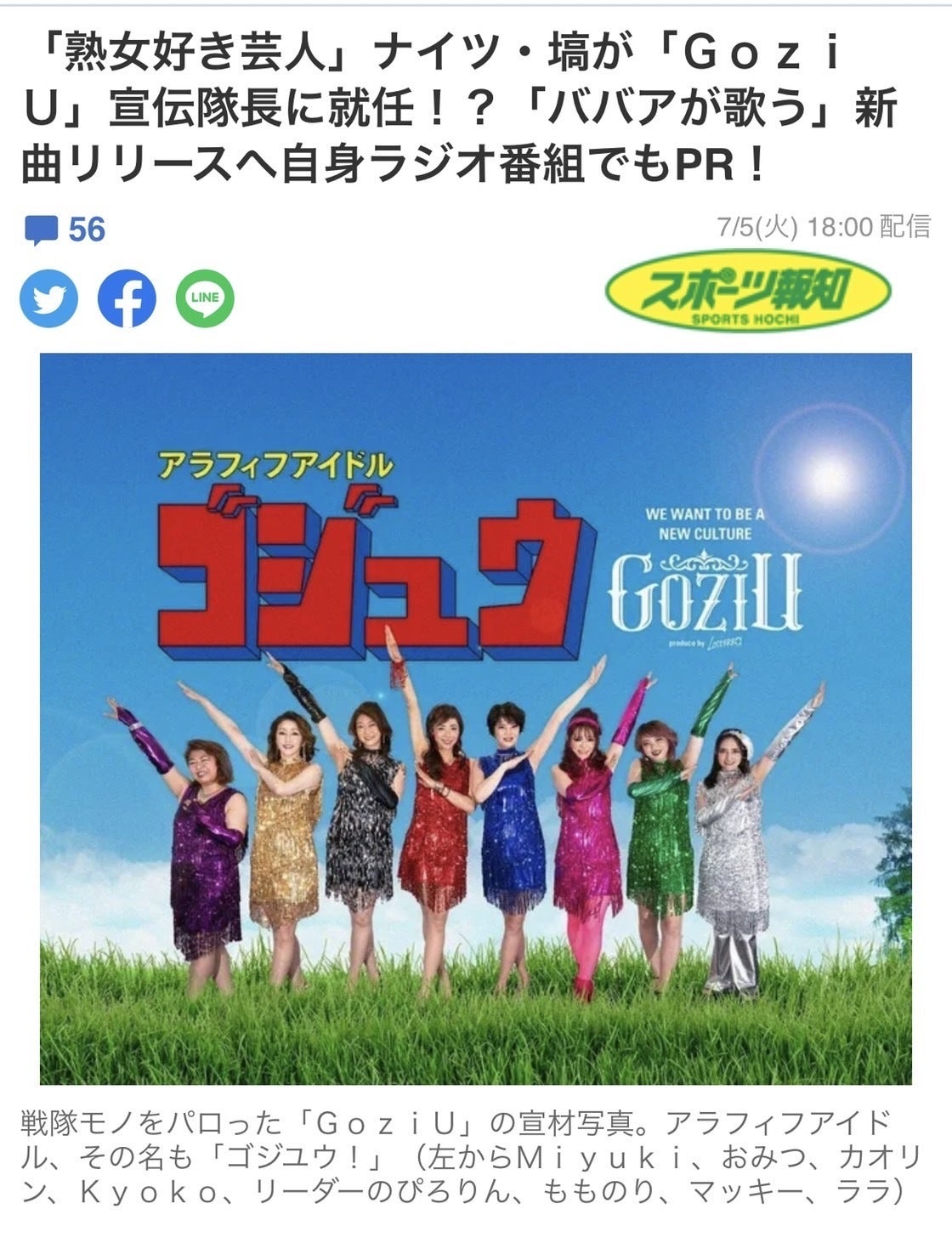The height and width of the screenshot is (1243, 952).
Task: Enlarge the GoziU promotional photo
Action: coord(476,718)
